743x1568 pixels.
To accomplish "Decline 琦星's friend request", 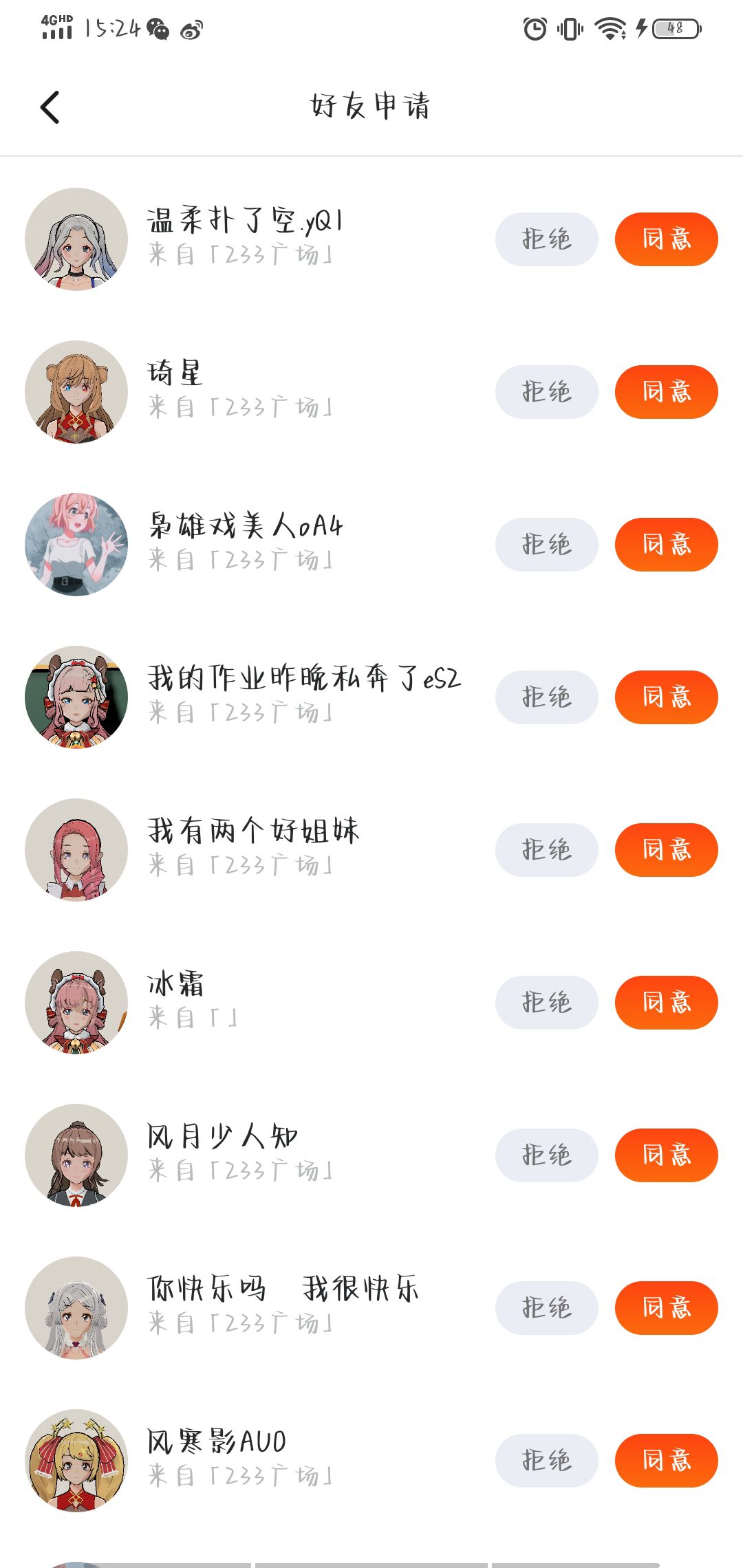I will click(546, 392).
